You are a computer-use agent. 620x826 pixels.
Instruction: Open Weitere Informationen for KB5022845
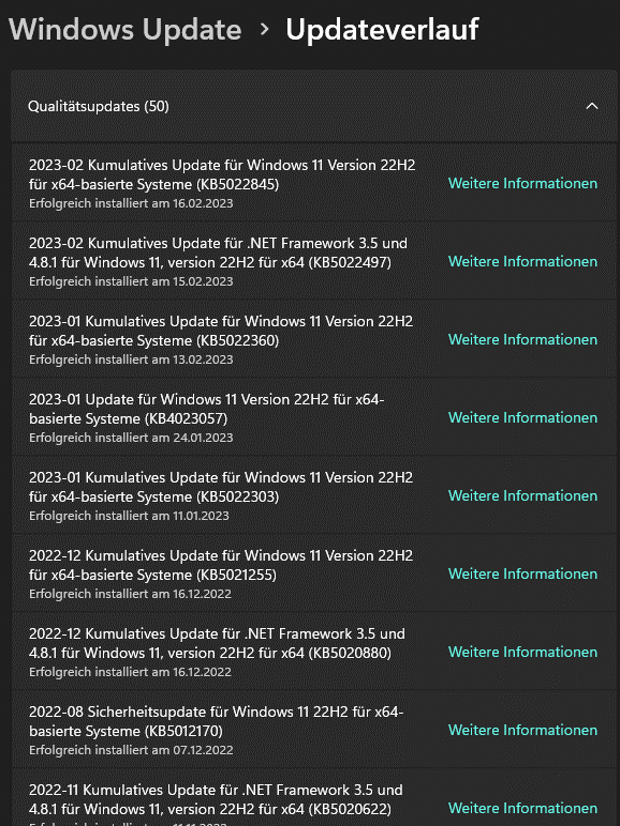coord(522,183)
